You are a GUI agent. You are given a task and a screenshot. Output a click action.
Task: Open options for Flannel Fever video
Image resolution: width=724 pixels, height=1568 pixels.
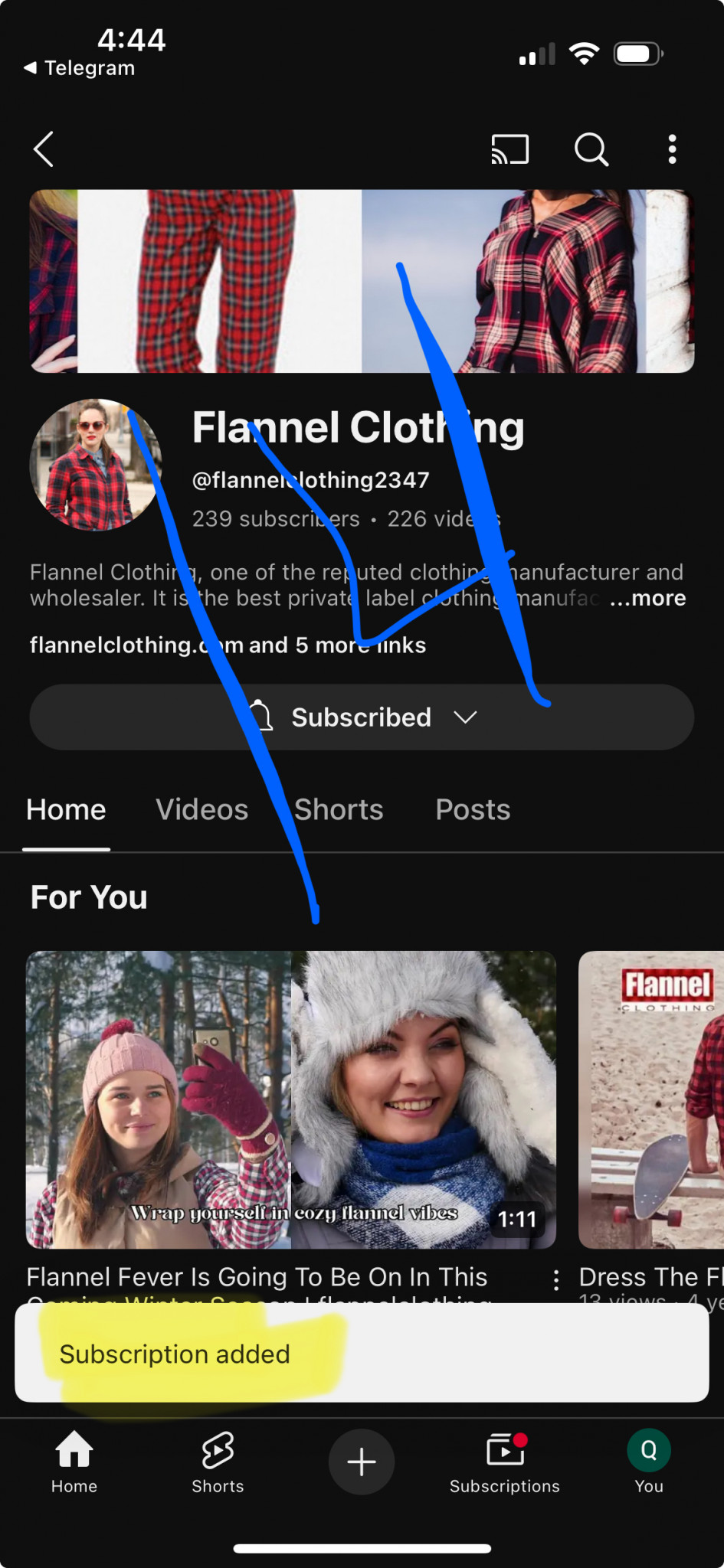(x=556, y=1280)
